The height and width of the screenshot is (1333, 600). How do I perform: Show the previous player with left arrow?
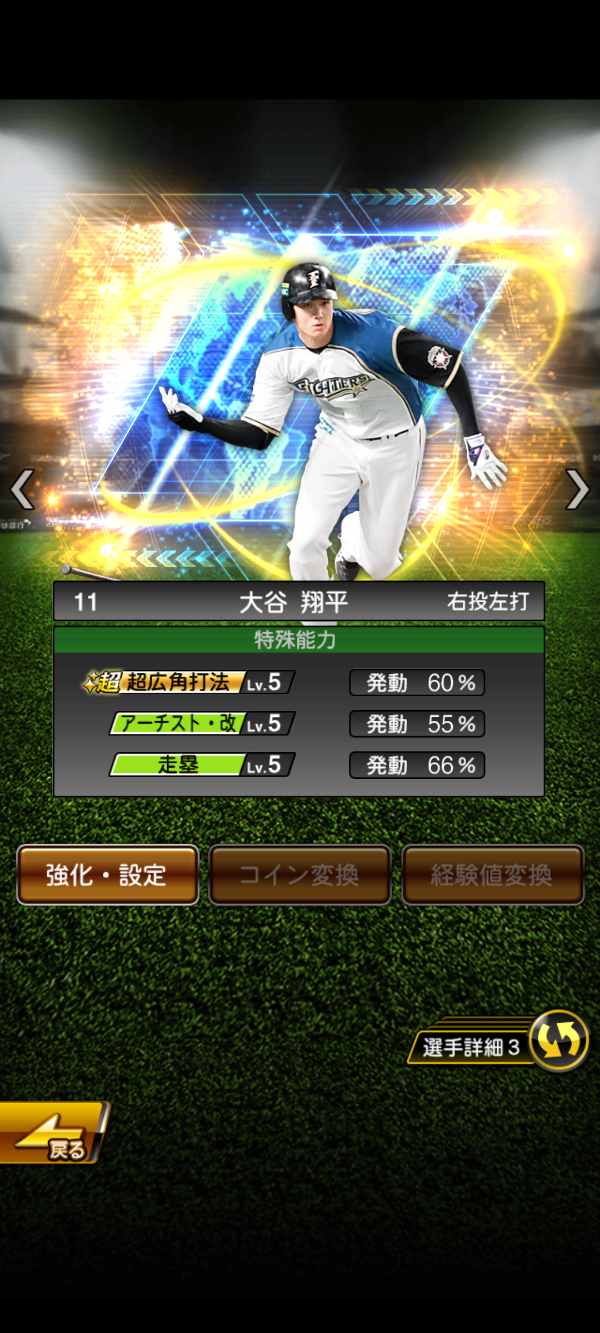(x=22, y=490)
